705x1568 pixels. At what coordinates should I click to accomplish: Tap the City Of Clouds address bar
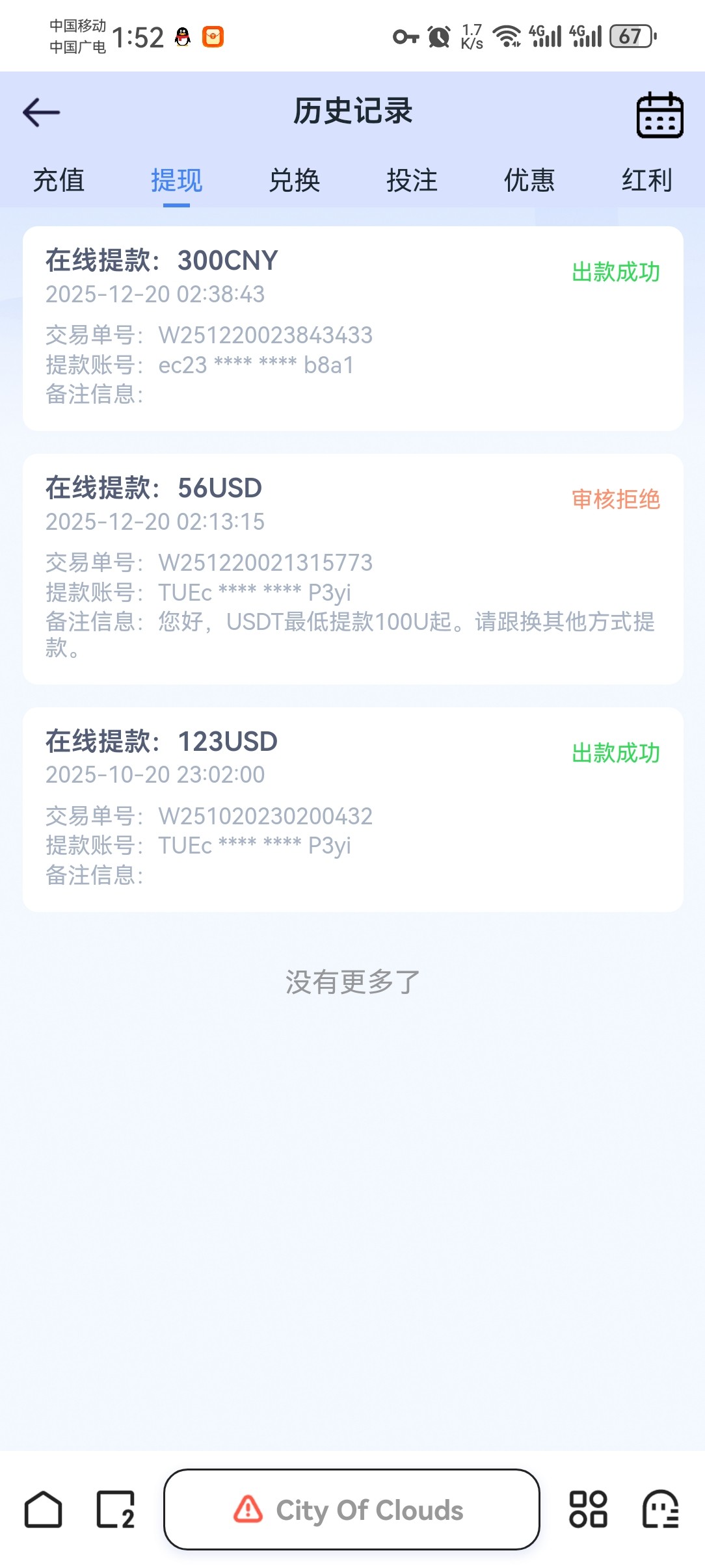coord(351,1509)
